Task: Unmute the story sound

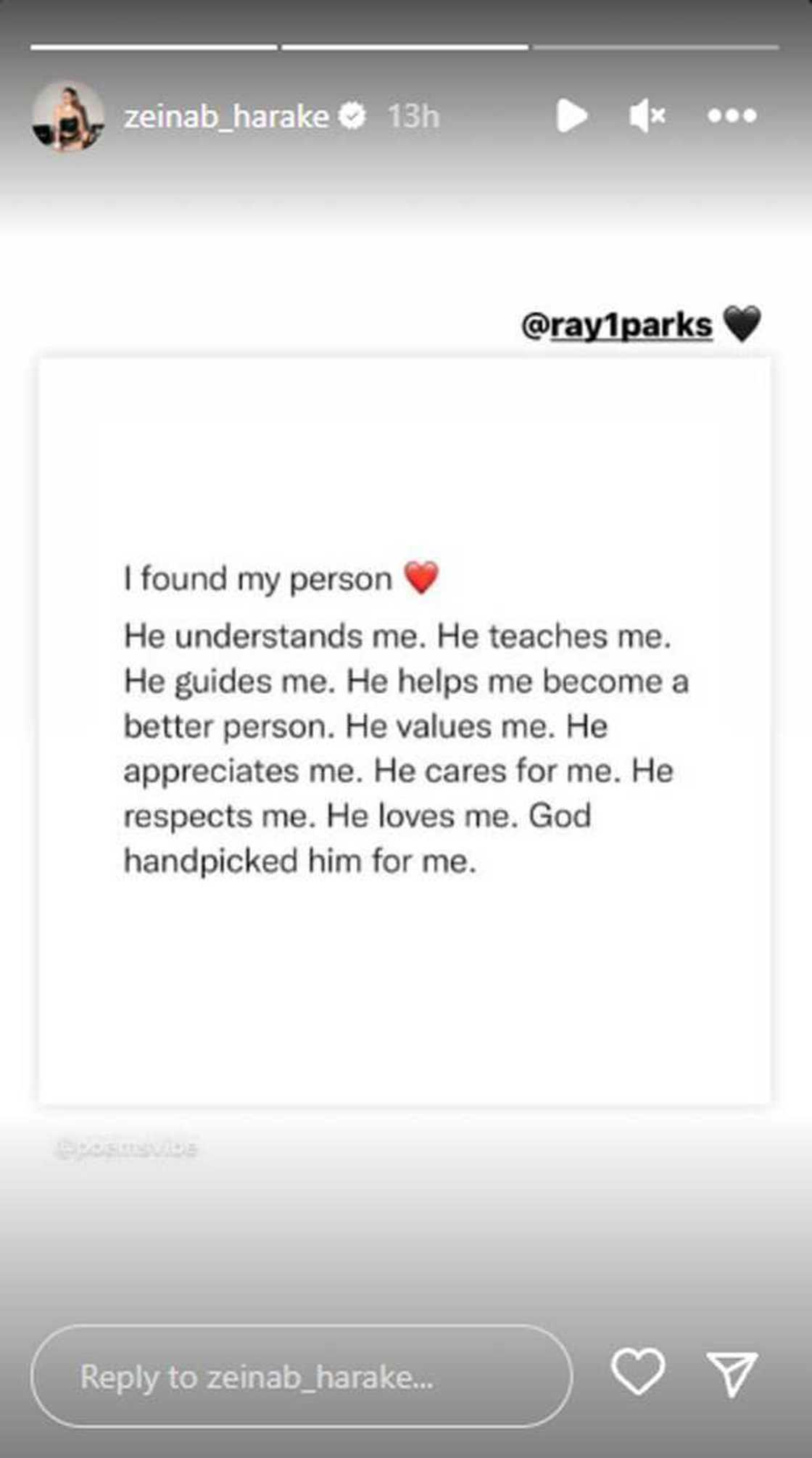Action: (647, 116)
